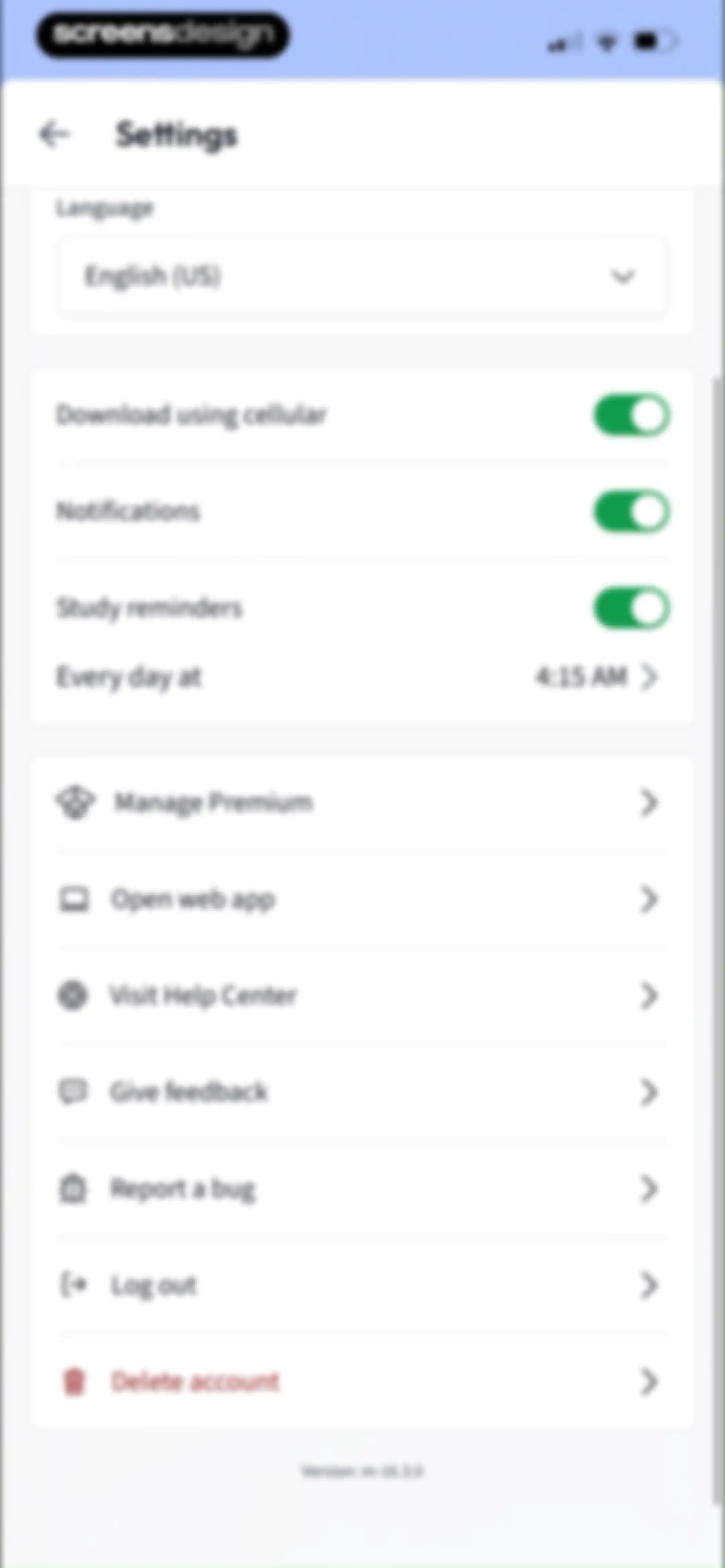Change the Every day at reminder time
This screenshot has width=725, height=1568.
click(x=361, y=677)
